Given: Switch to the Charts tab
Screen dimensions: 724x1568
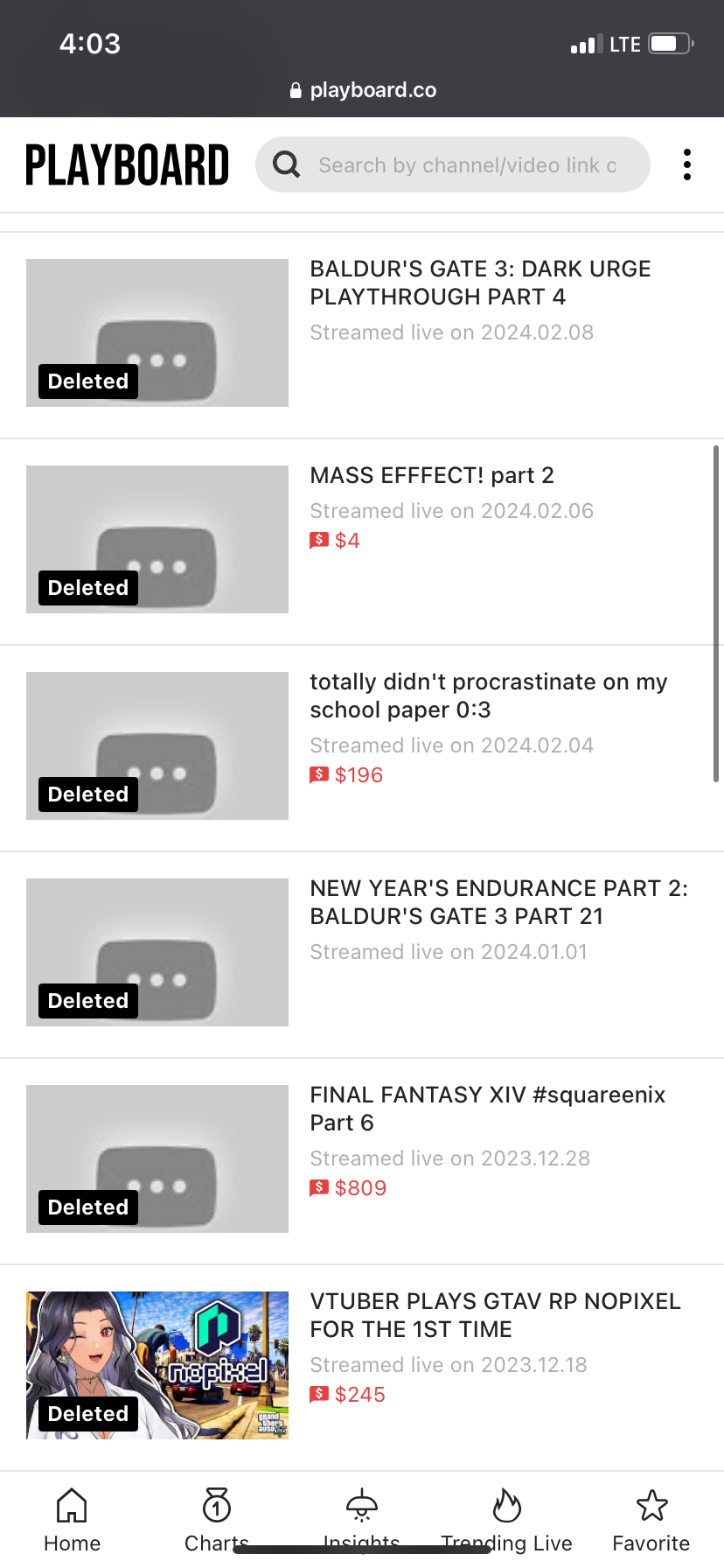Looking at the screenshot, I should tap(217, 1520).
